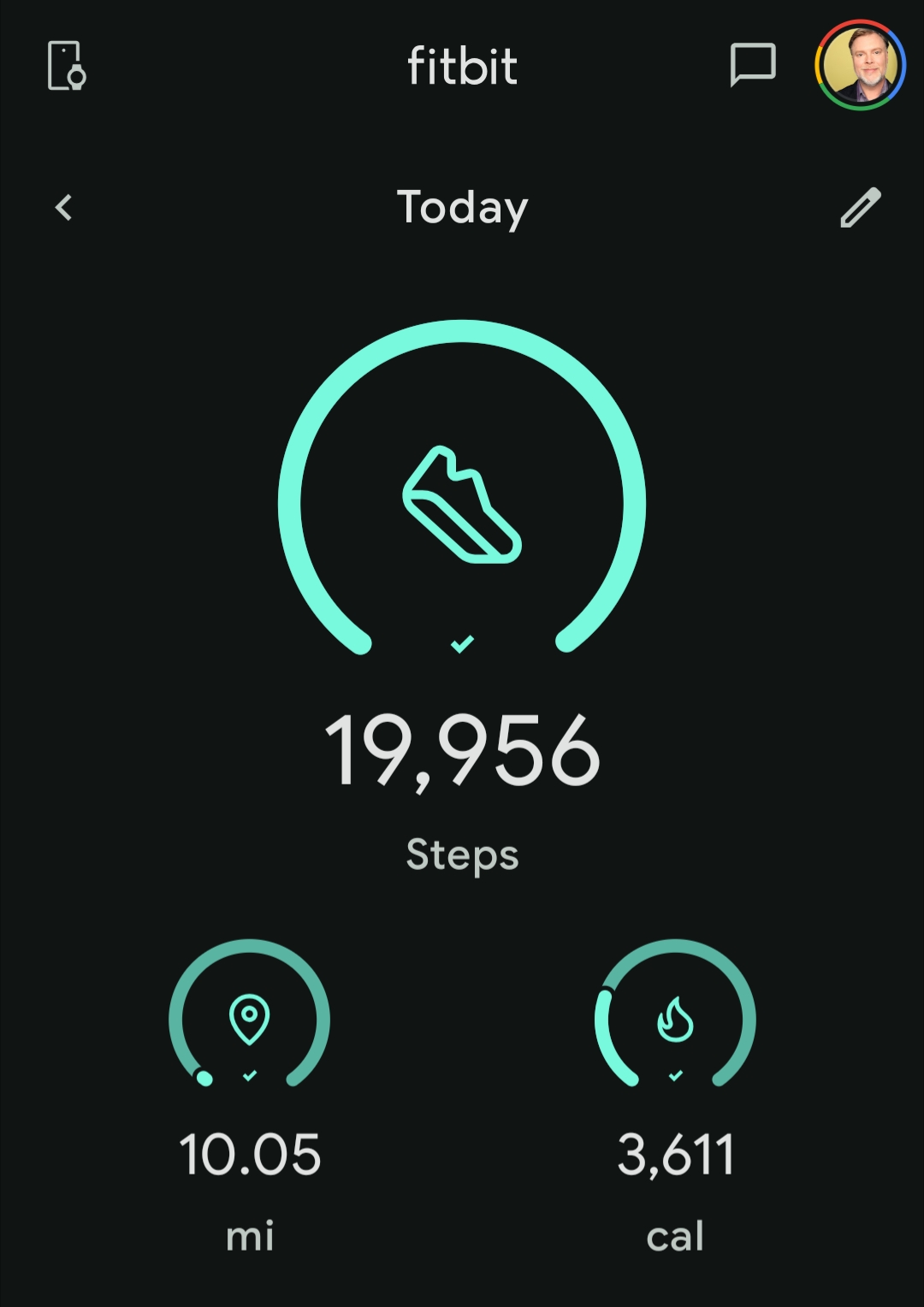
Task: Open the devices icon in the top bar
Action: [66, 66]
